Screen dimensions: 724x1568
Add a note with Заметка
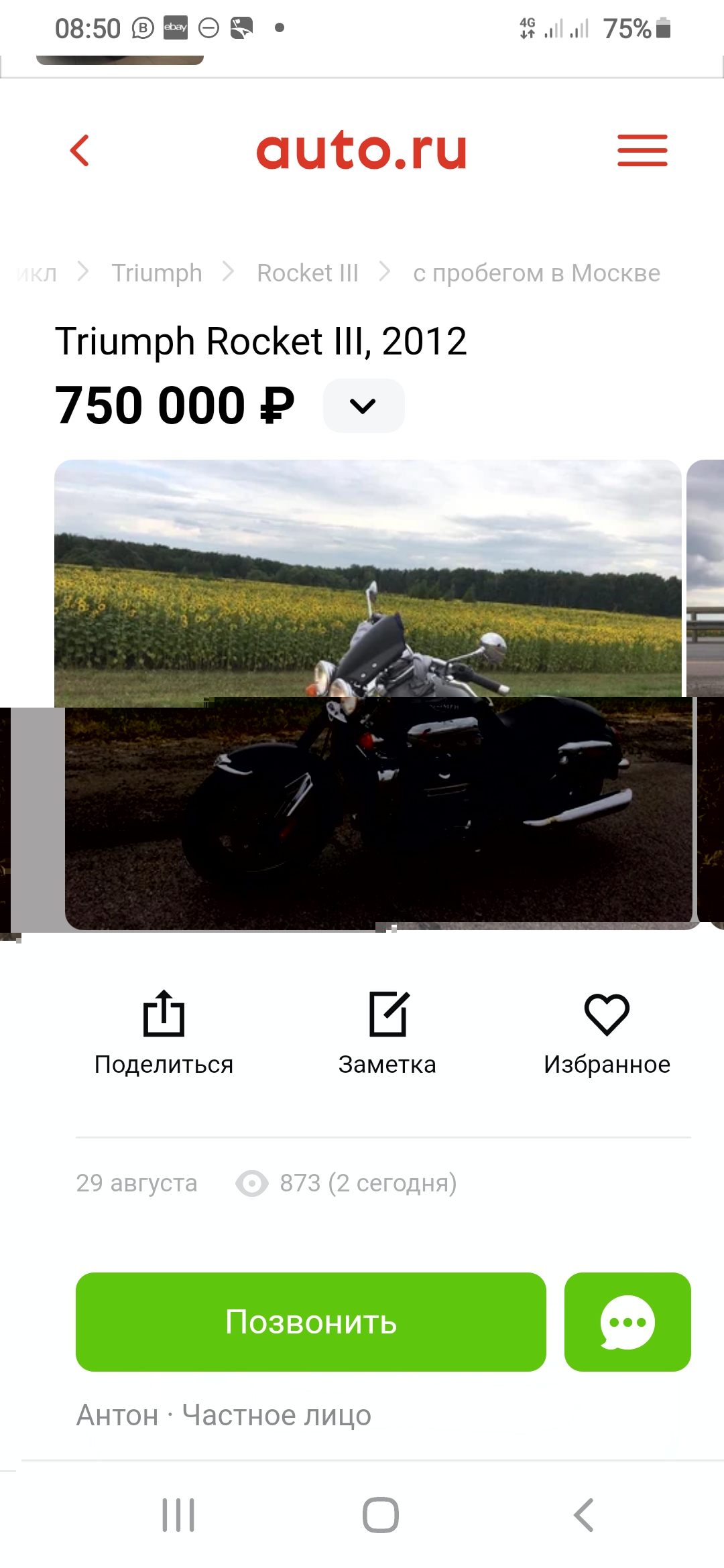(x=387, y=1032)
